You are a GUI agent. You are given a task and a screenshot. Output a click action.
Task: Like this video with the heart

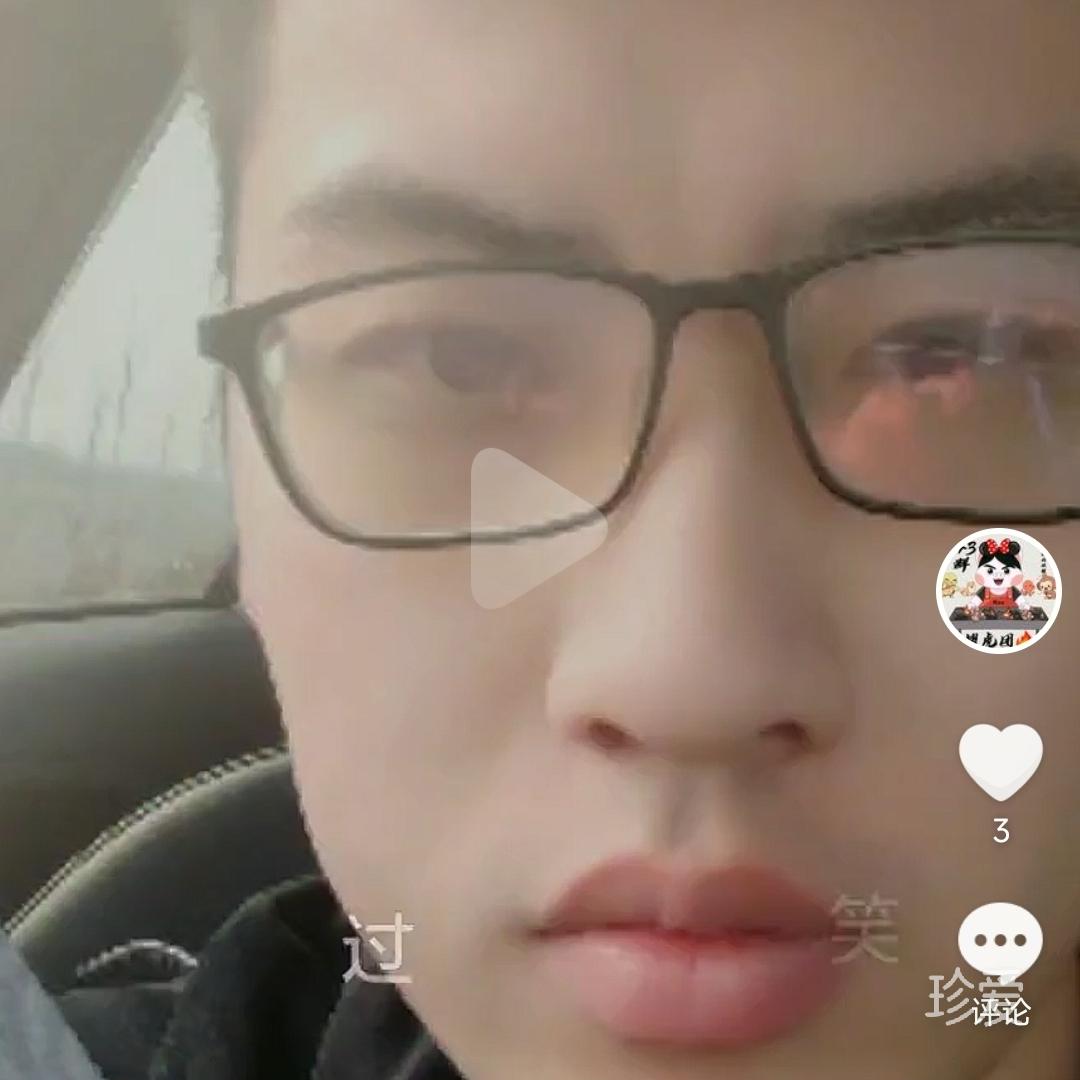[1000, 761]
